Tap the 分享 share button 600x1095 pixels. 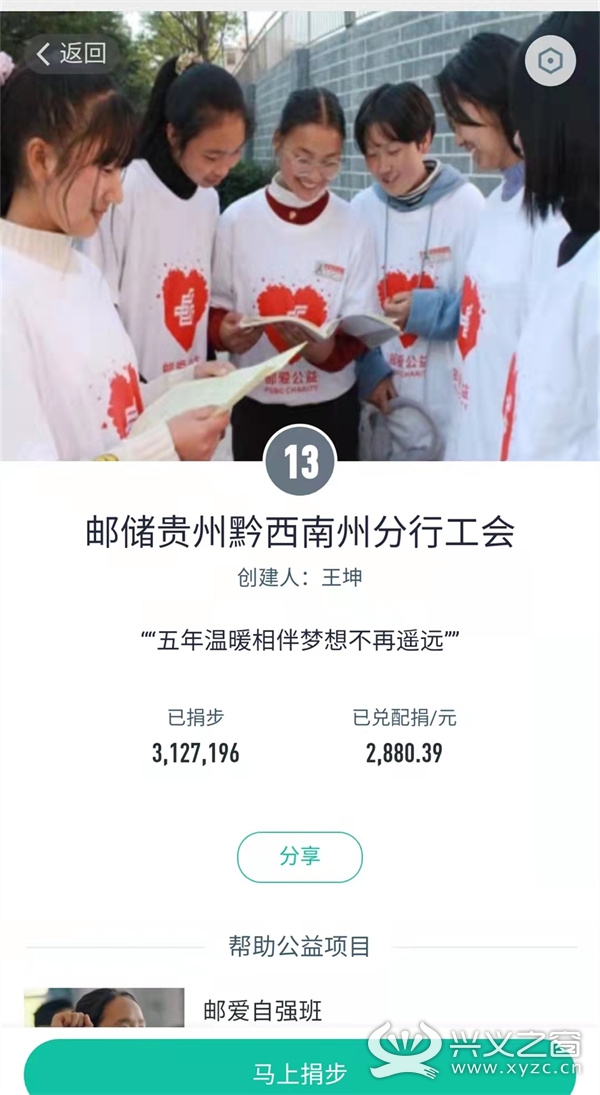(x=300, y=857)
